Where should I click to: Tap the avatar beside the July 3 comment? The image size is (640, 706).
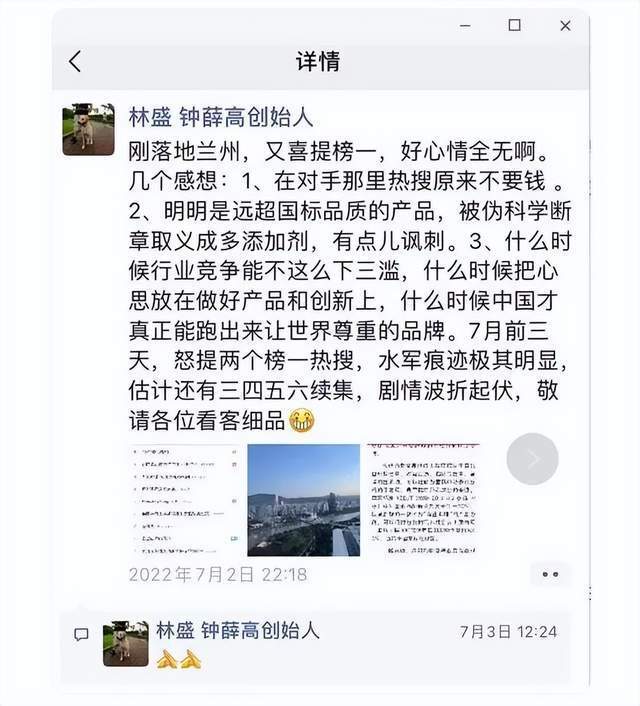[x=125, y=643]
